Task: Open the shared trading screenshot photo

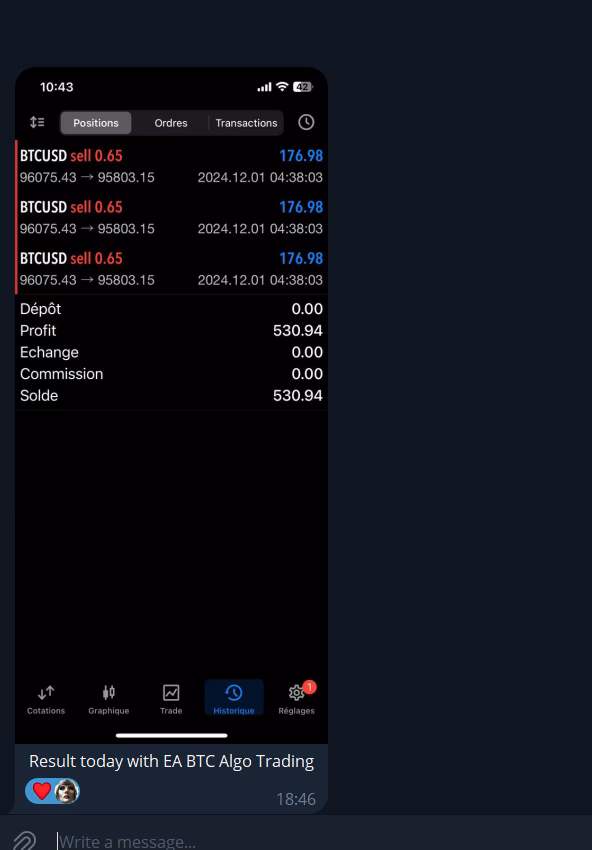Action: 171,405
